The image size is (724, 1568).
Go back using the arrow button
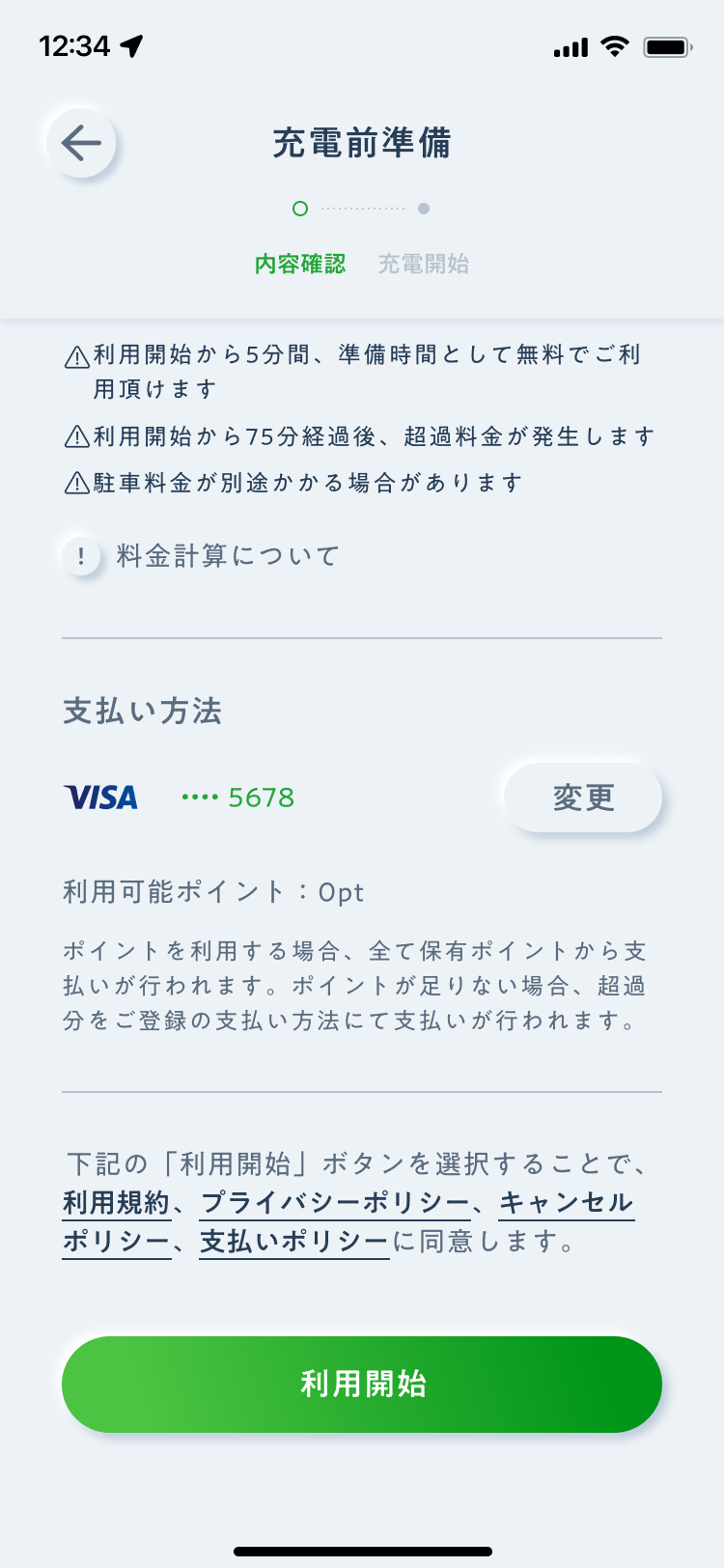click(81, 143)
